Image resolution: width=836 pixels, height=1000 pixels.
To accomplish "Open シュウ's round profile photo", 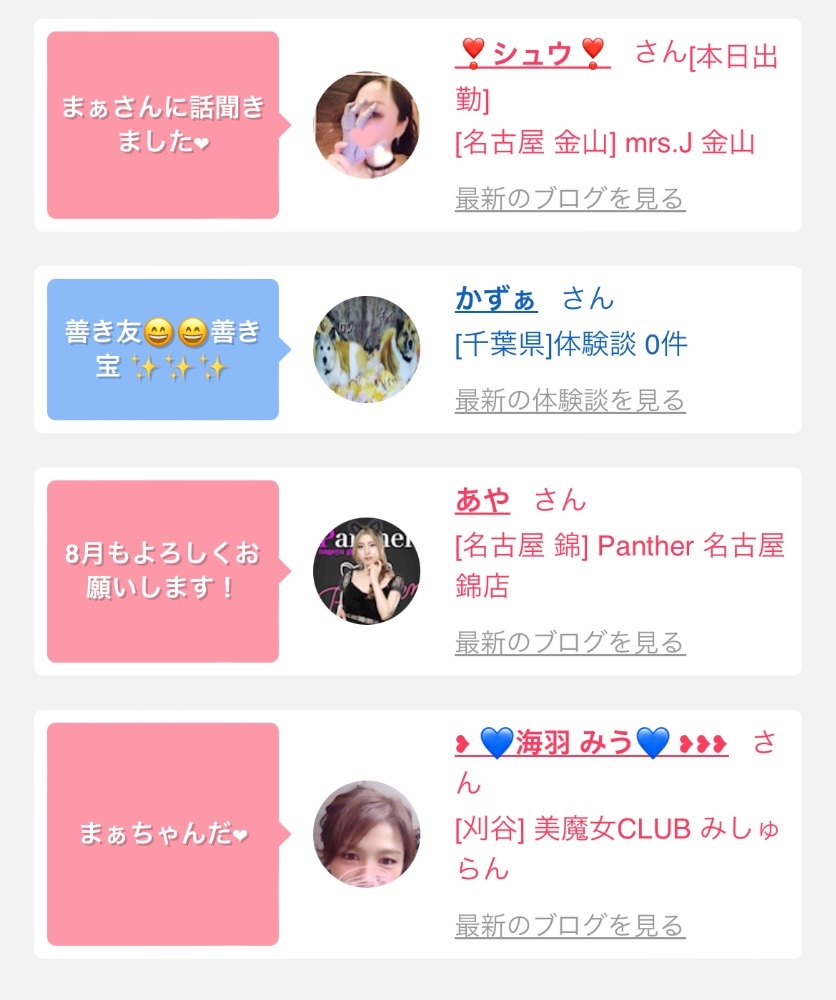I will [x=366, y=125].
